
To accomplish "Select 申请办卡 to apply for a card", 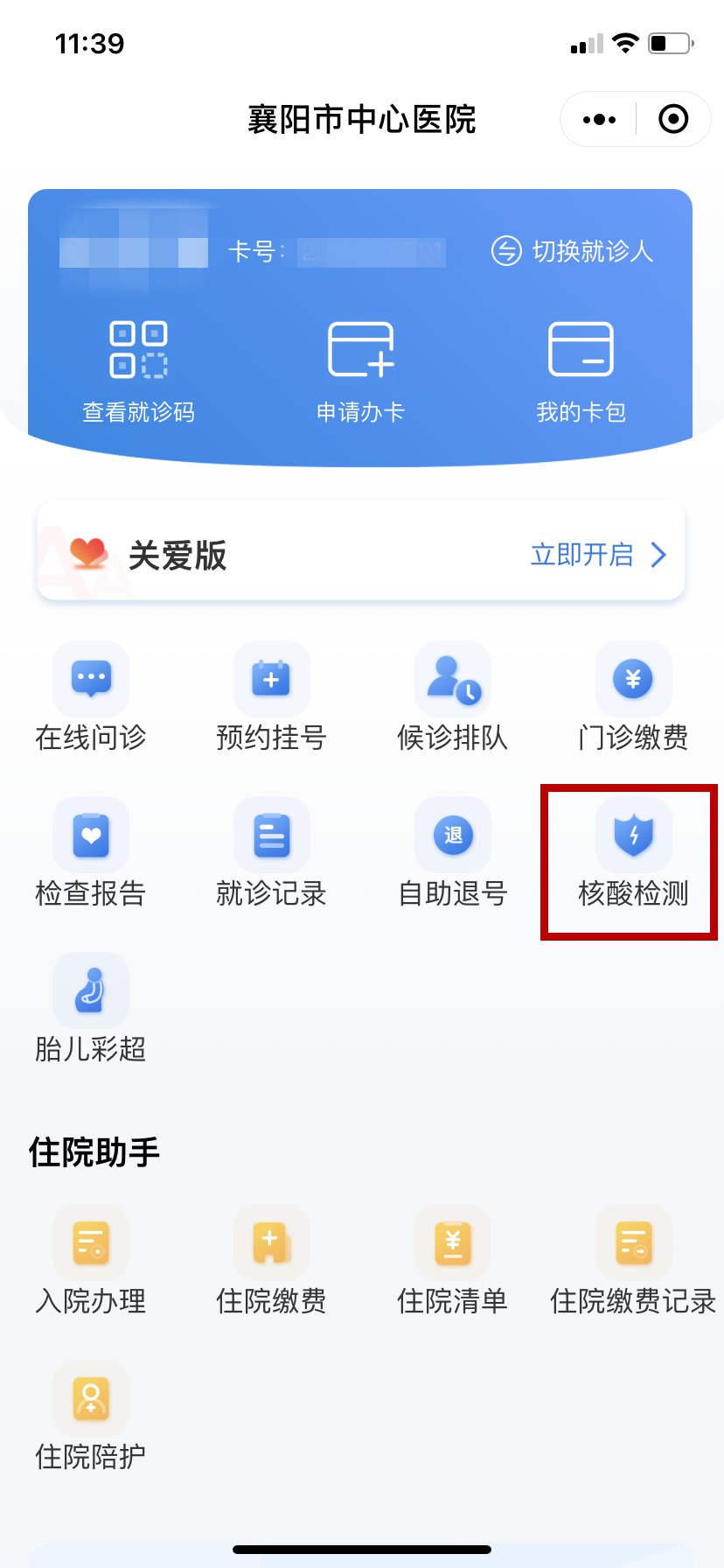I will click(360, 372).
